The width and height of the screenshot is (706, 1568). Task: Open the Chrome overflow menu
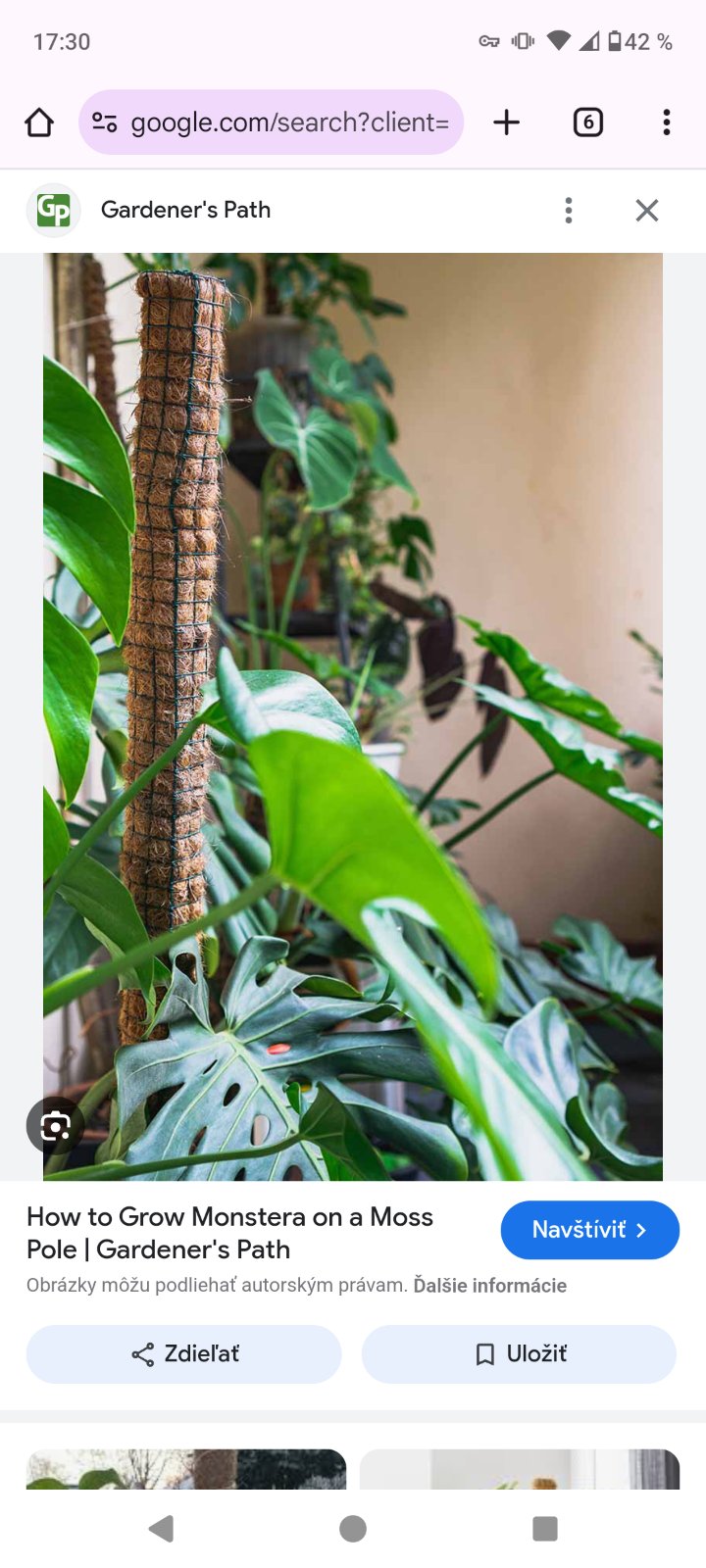(667, 122)
